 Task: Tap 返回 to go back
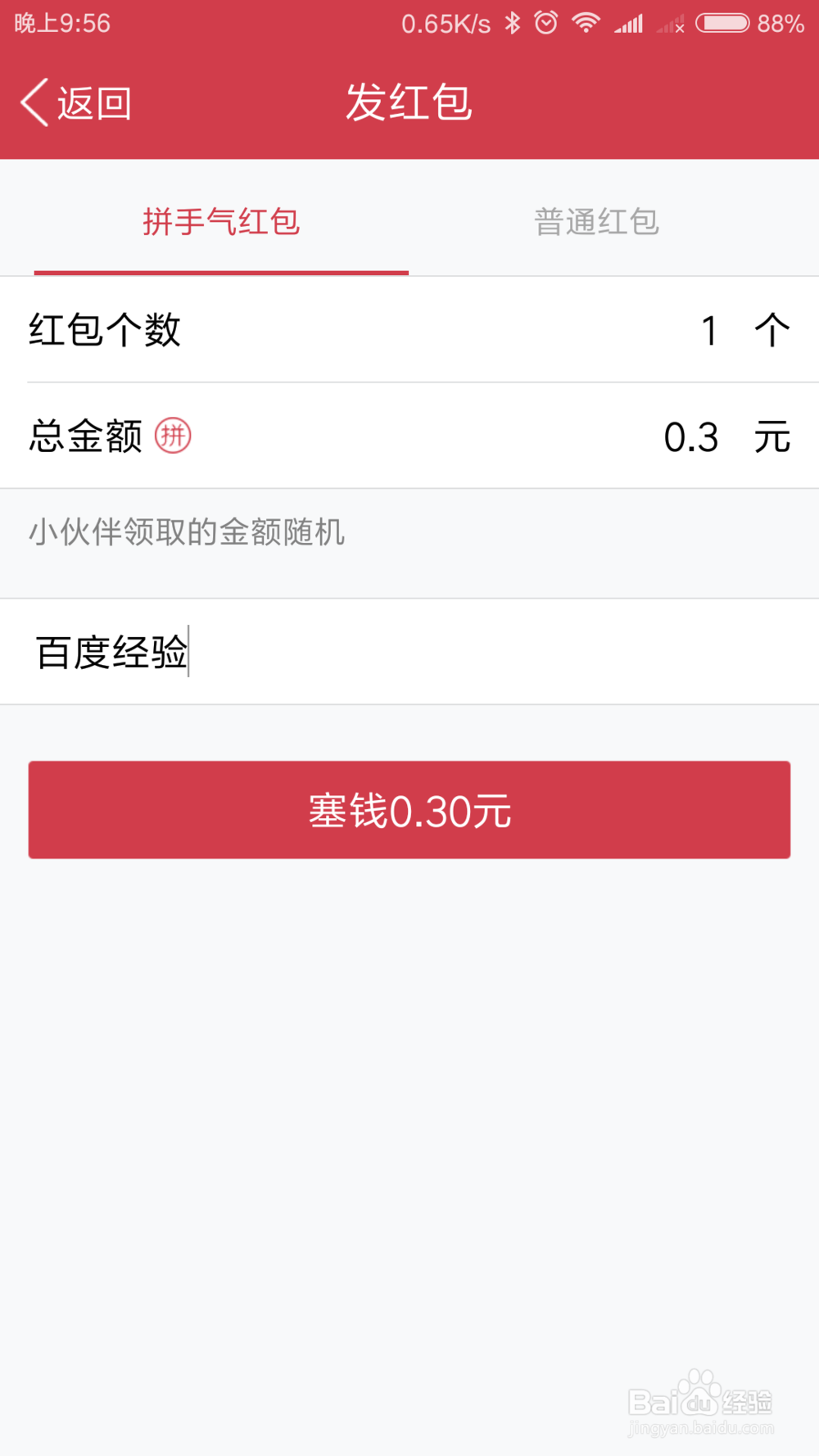coord(92,102)
